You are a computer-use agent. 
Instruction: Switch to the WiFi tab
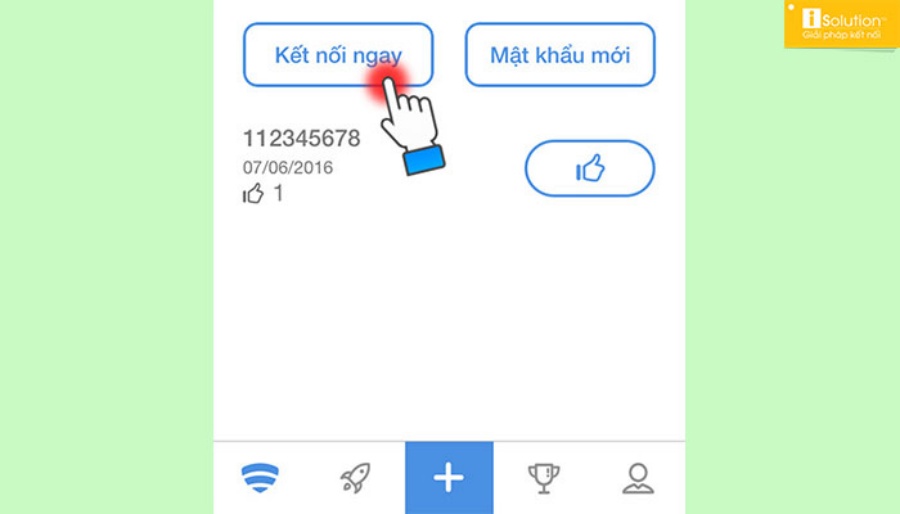click(x=260, y=478)
